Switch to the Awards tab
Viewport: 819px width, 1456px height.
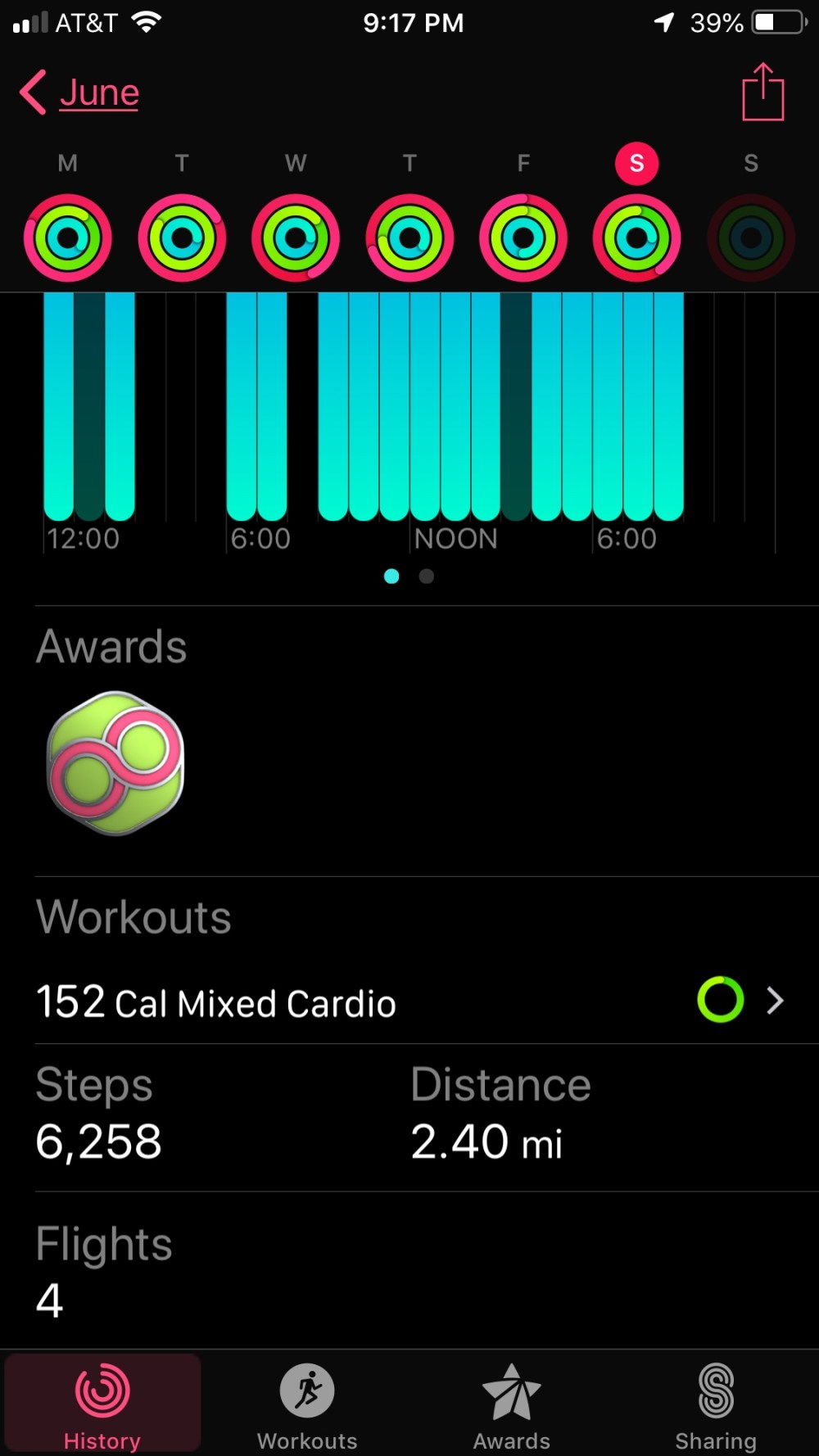pyautogui.click(x=512, y=1405)
